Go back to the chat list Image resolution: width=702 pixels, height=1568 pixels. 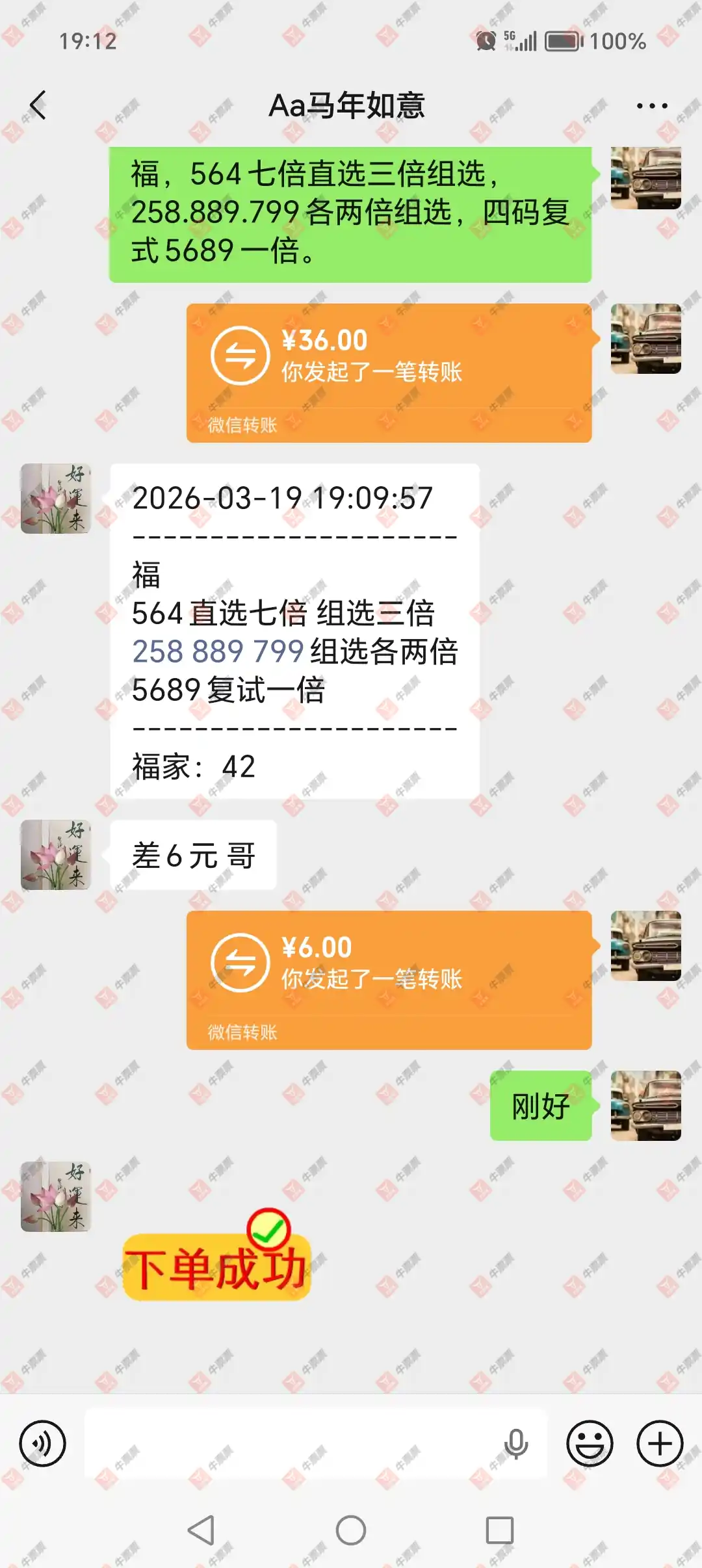pos(38,105)
